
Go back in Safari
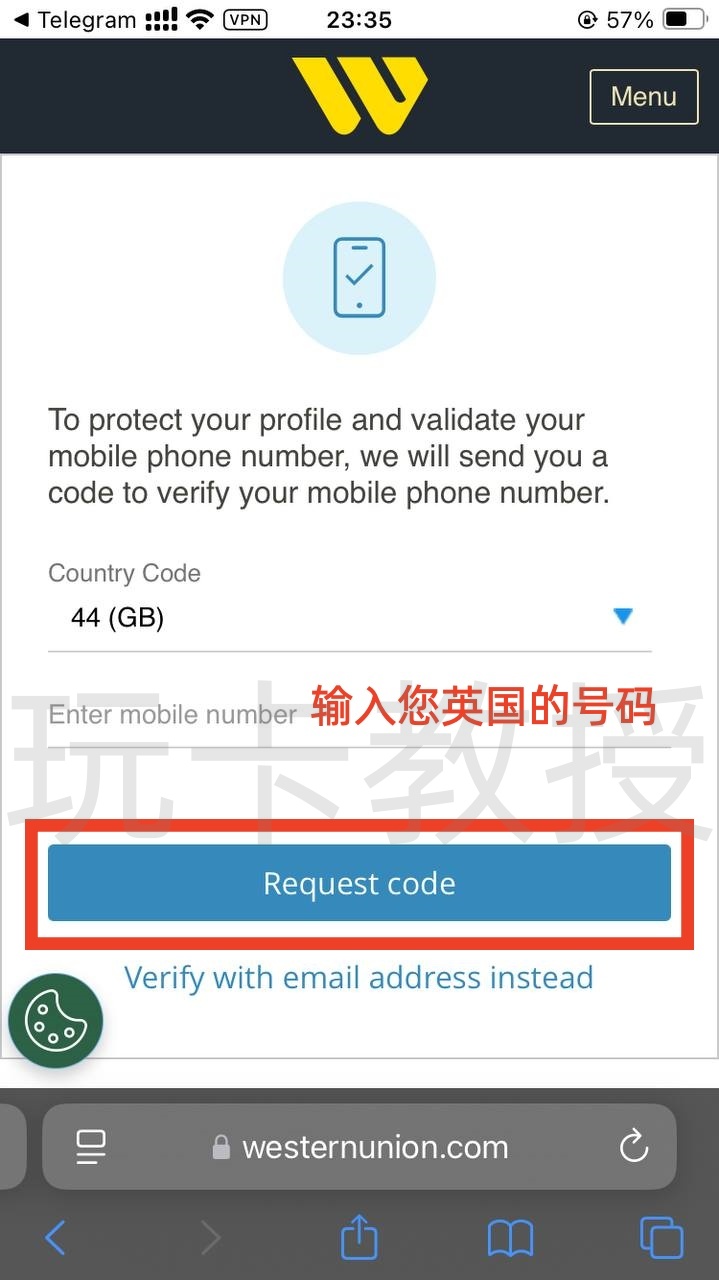coord(55,1238)
